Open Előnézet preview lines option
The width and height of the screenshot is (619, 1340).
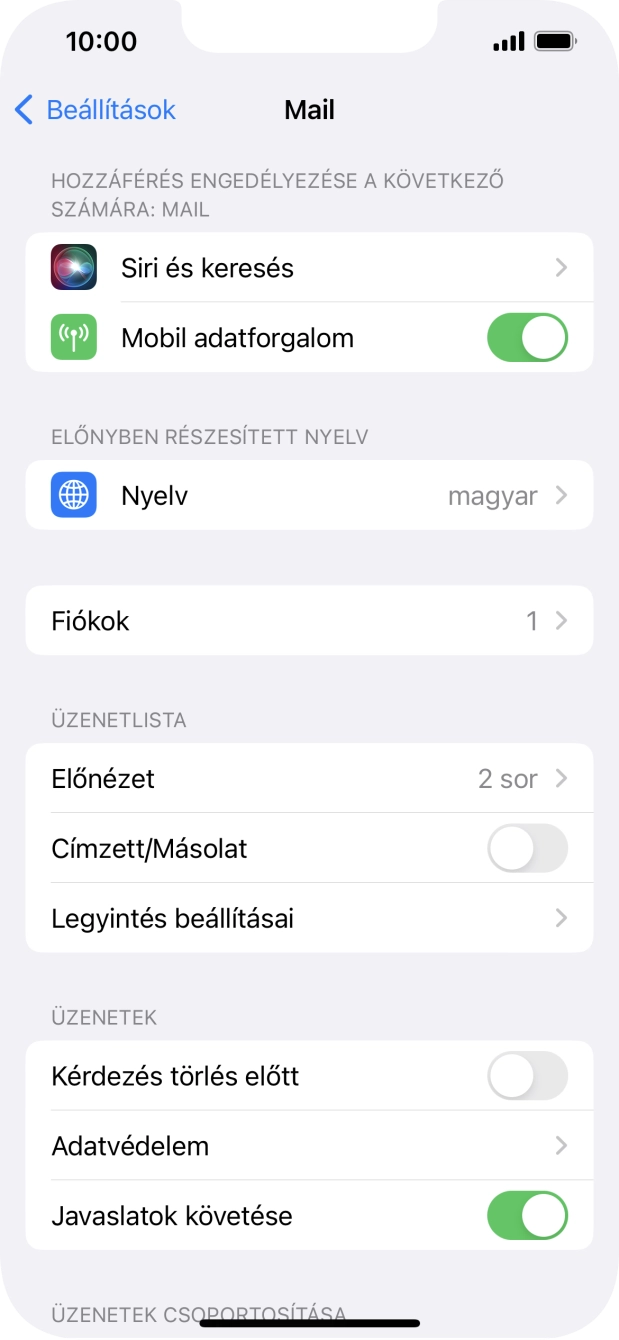[309, 779]
